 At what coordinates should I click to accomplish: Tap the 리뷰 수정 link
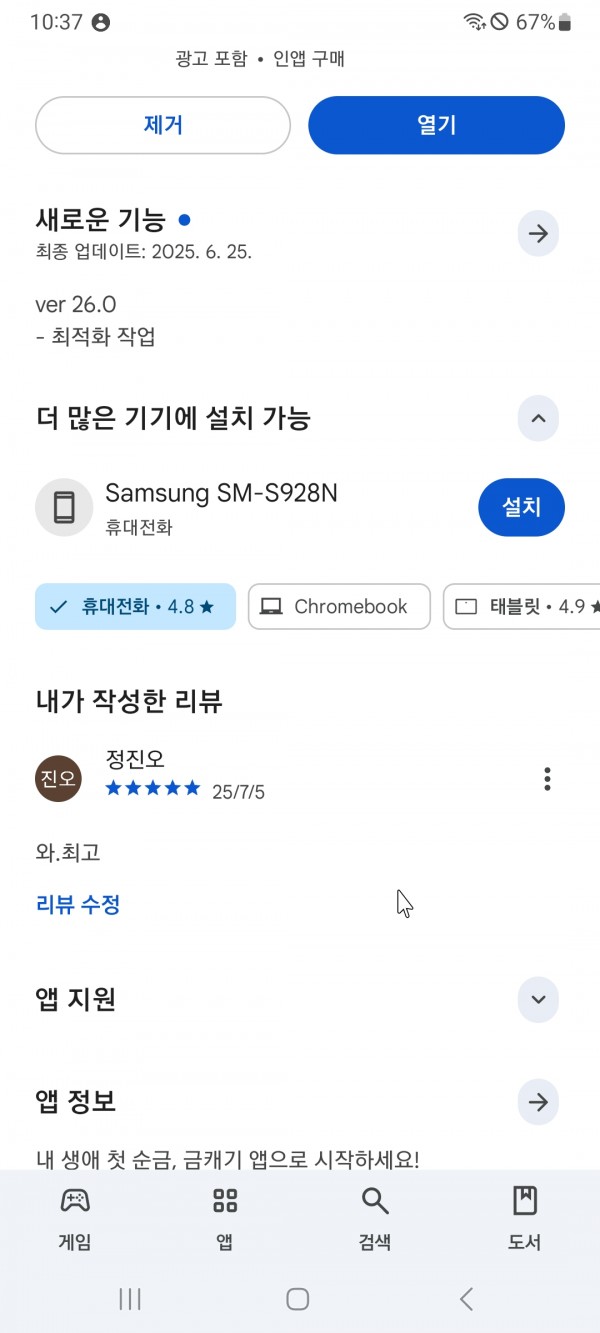[x=78, y=904]
